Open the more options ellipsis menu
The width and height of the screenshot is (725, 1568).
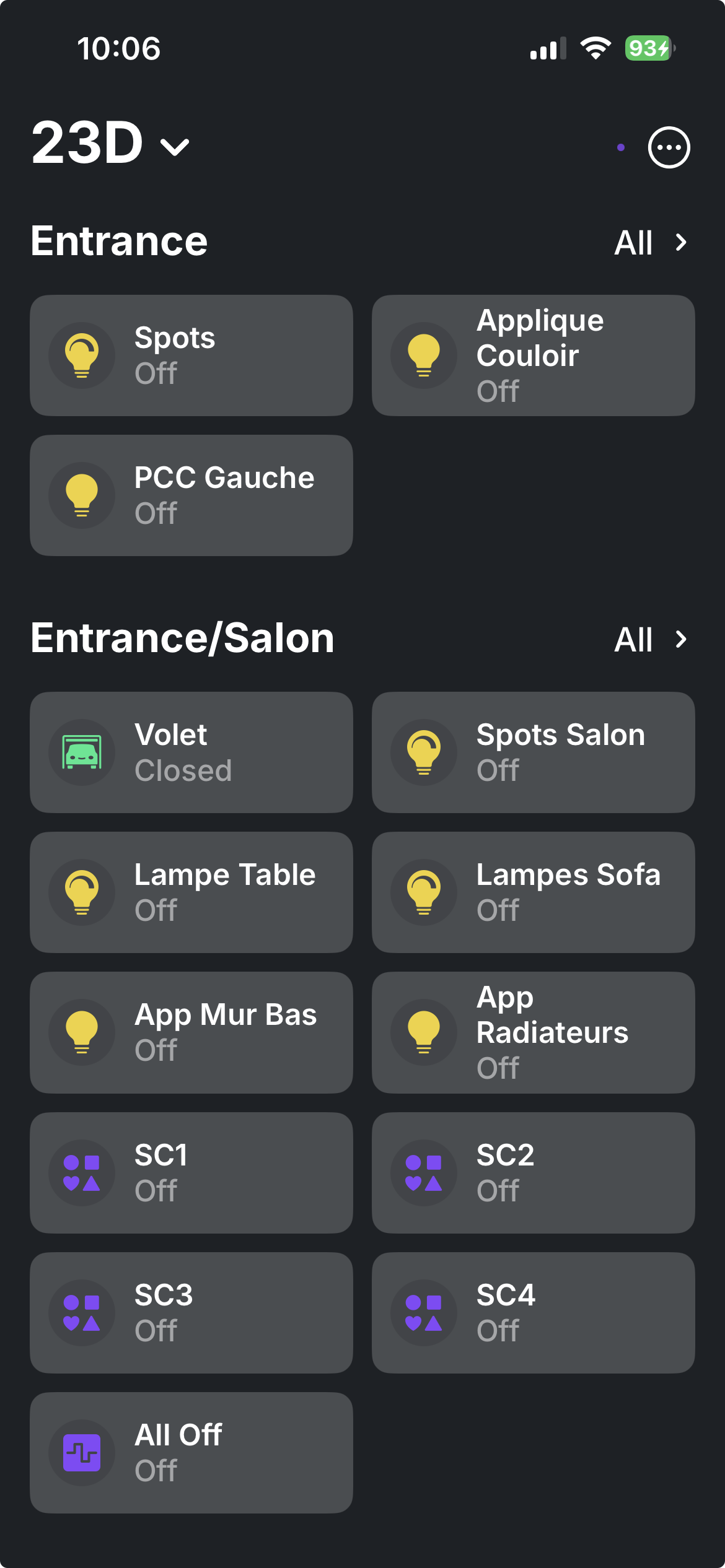click(669, 147)
